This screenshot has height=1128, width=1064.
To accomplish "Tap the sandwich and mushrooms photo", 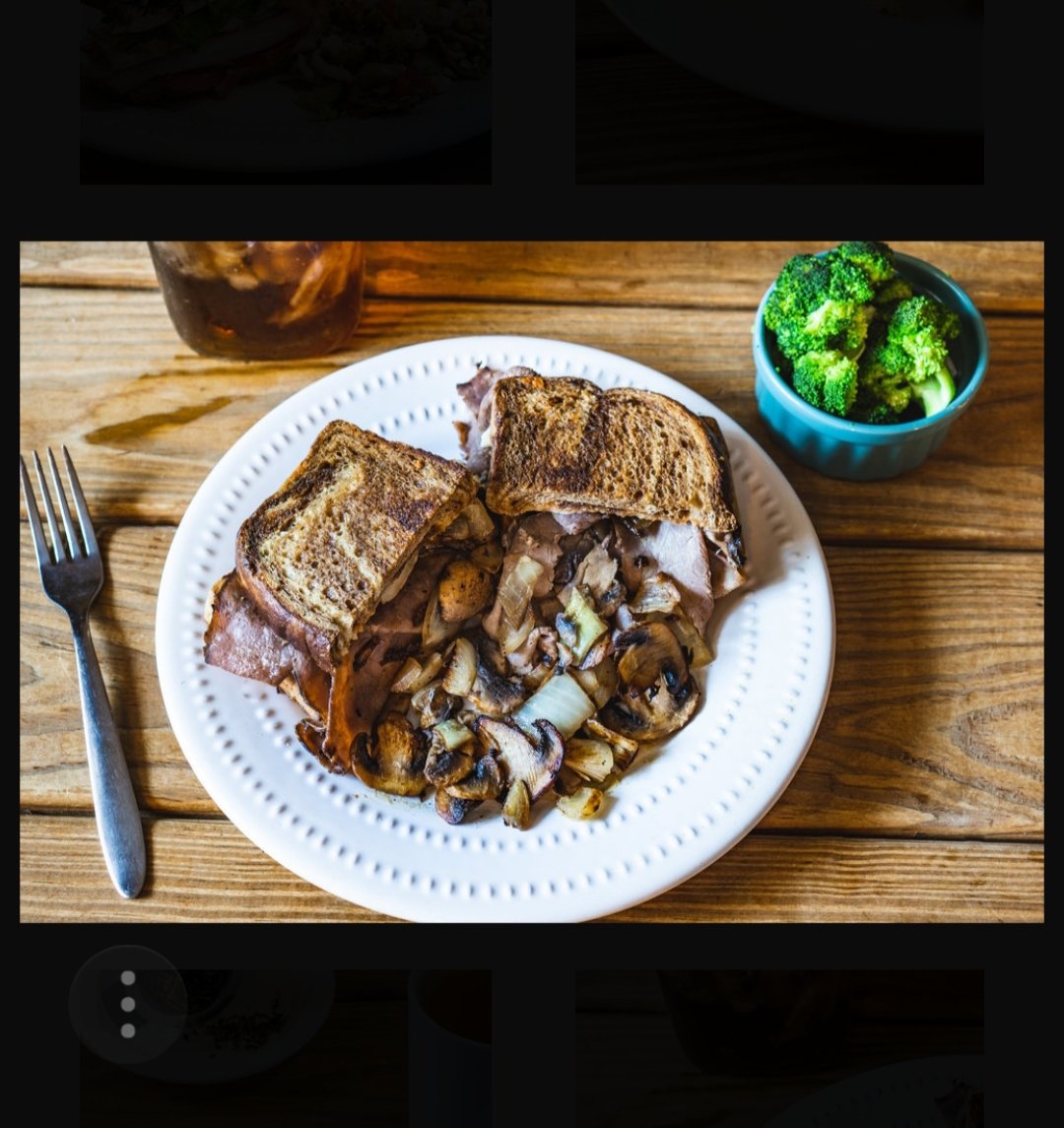I will pyautogui.click(x=532, y=581).
